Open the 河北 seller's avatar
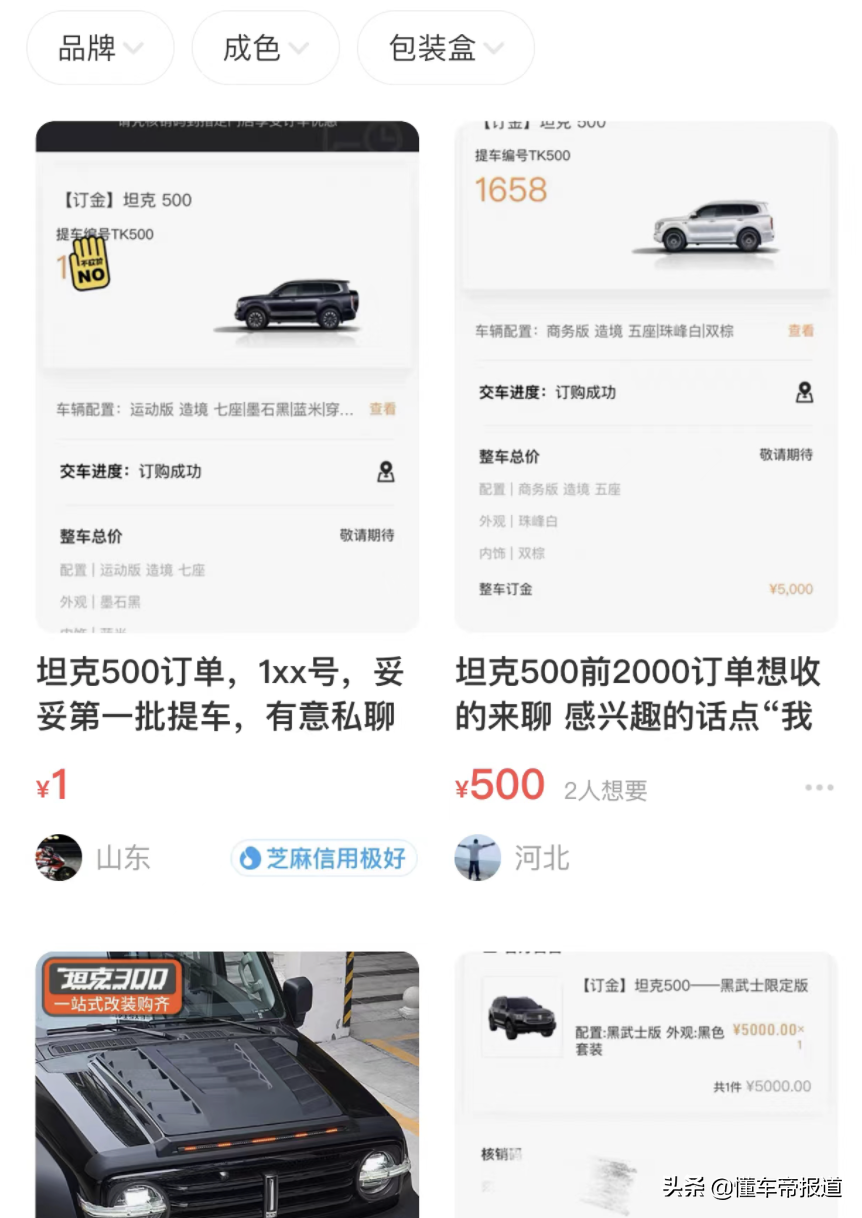862x1218 pixels. point(478,858)
